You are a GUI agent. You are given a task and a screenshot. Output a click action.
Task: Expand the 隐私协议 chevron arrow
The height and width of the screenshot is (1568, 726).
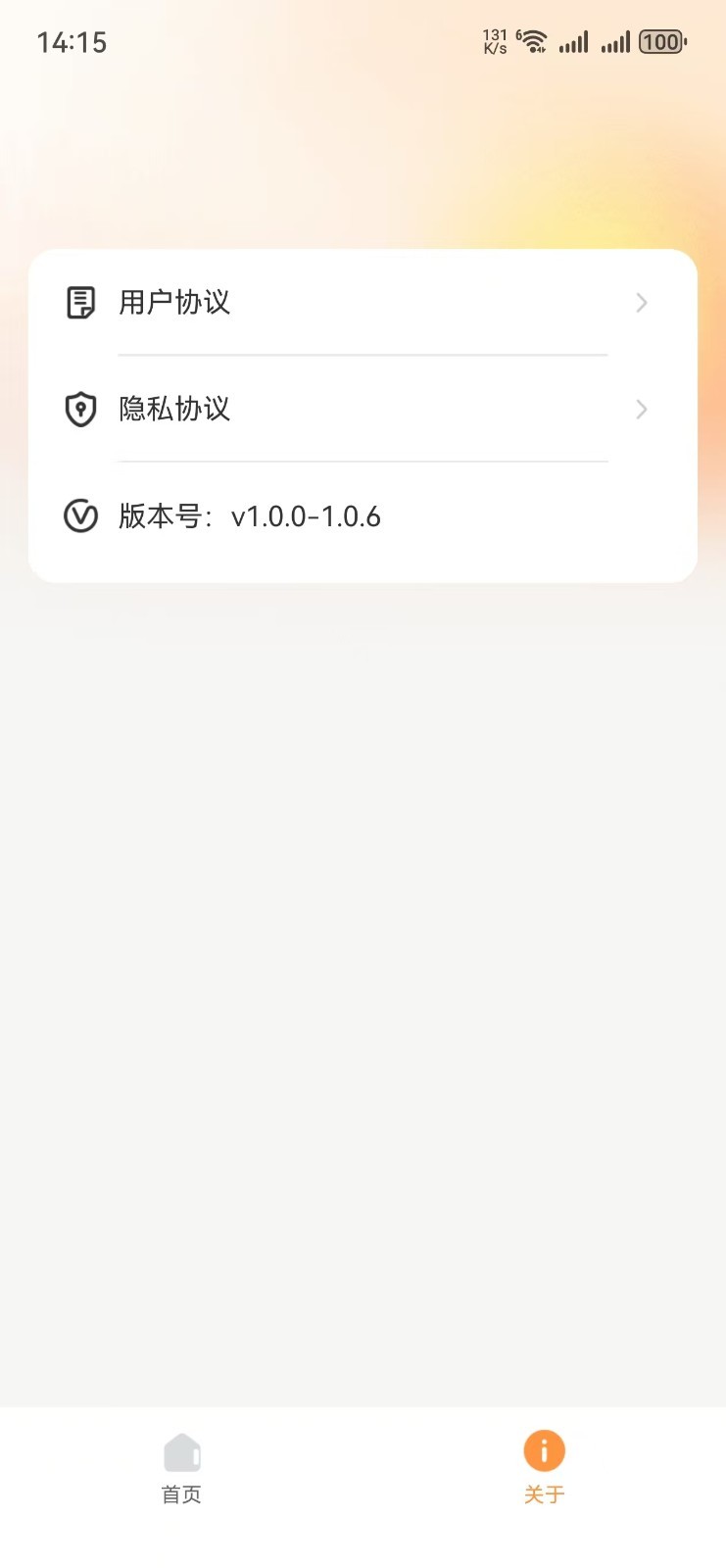pos(642,409)
